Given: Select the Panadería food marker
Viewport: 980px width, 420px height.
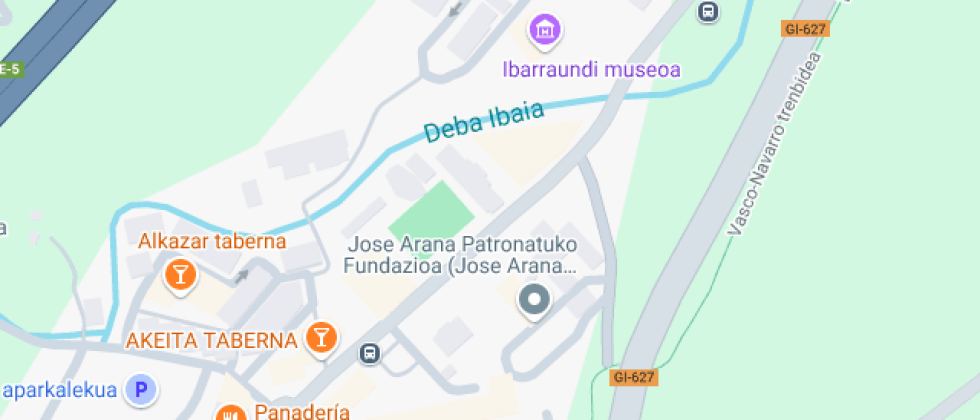Looking at the screenshot, I should [231, 412].
